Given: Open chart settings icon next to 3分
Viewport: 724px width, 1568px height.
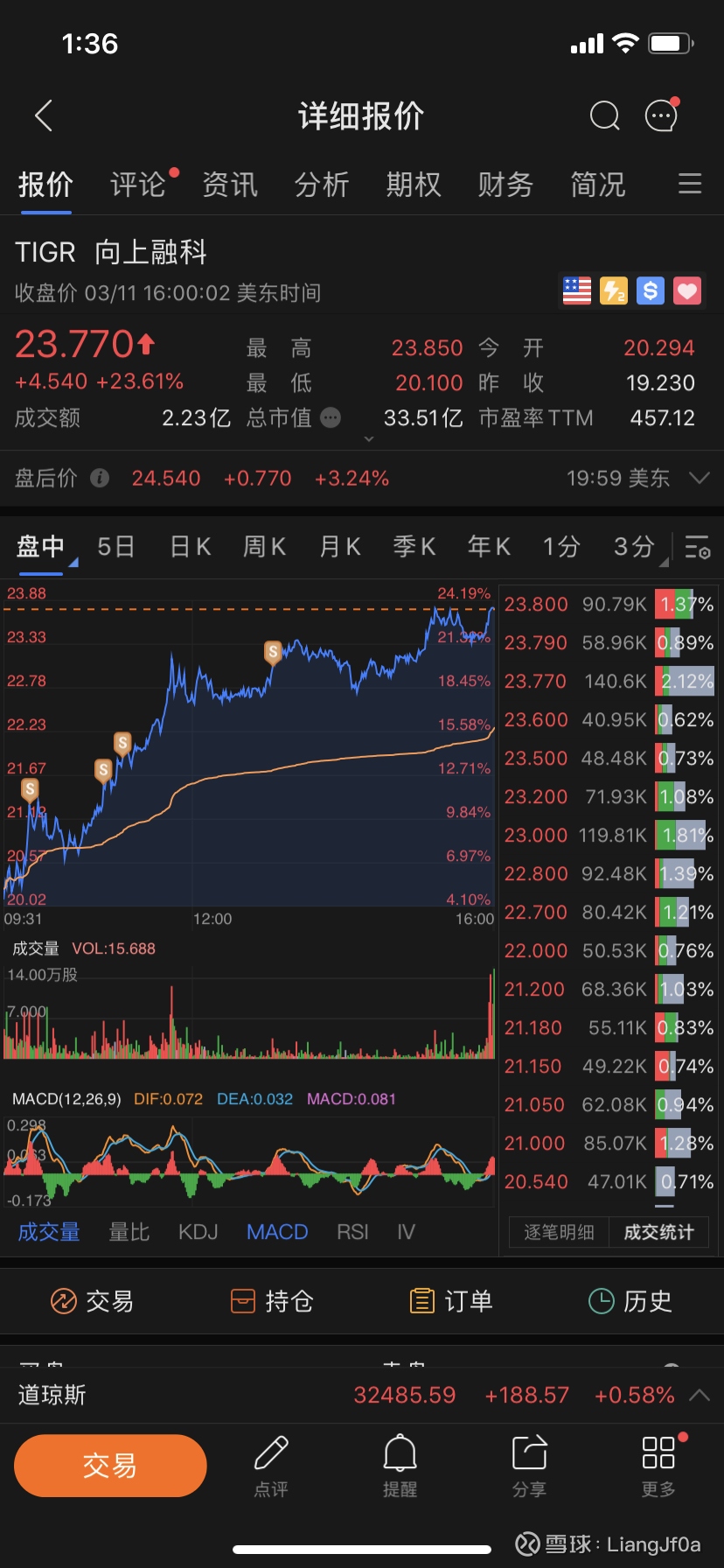Looking at the screenshot, I should (697, 548).
